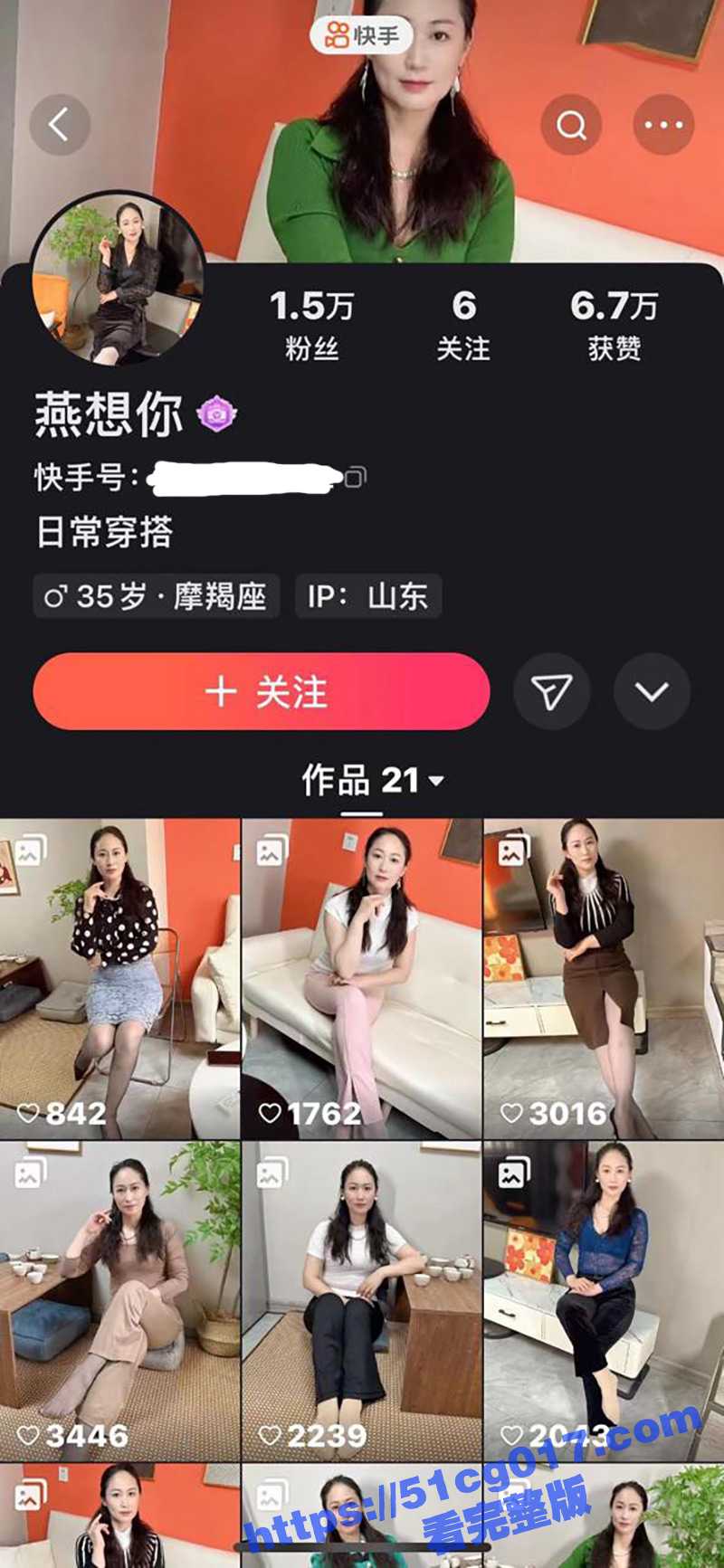
Task: Click the heart icon showing 3016 likes
Action: coord(514,1113)
